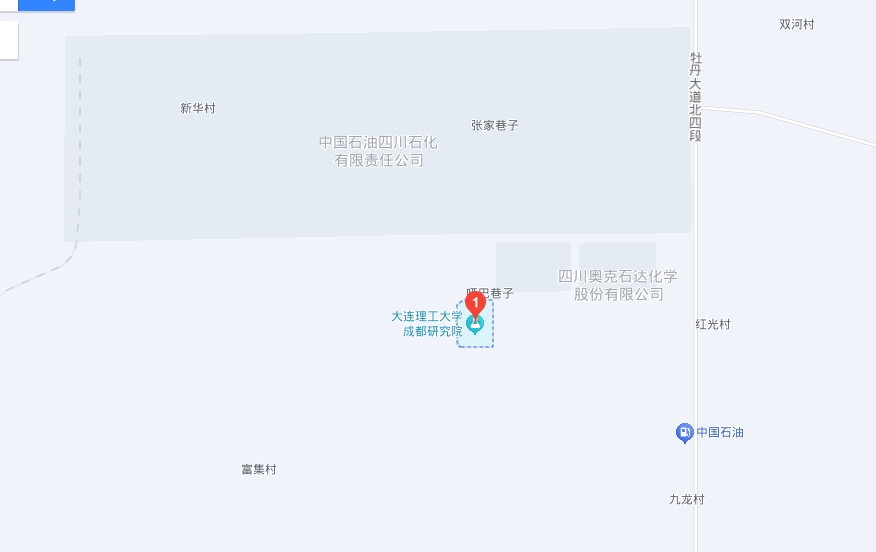The height and width of the screenshot is (552, 876).
Task: Open the 中国石油 gas station marker
Action: point(684,433)
